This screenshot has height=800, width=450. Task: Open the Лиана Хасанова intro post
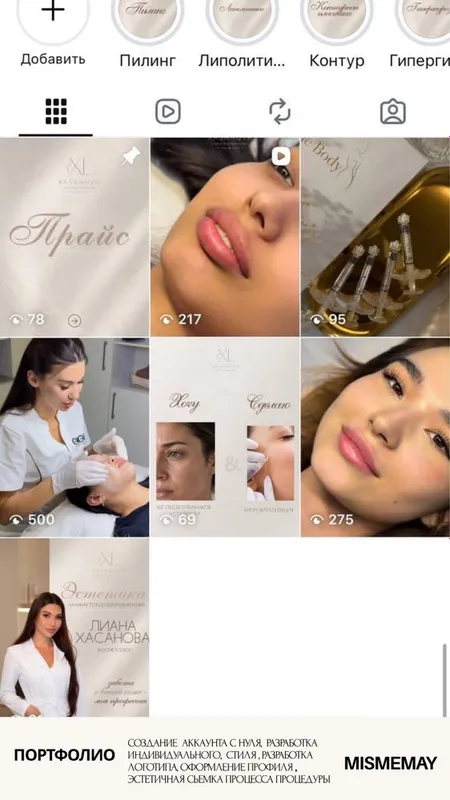(74, 628)
